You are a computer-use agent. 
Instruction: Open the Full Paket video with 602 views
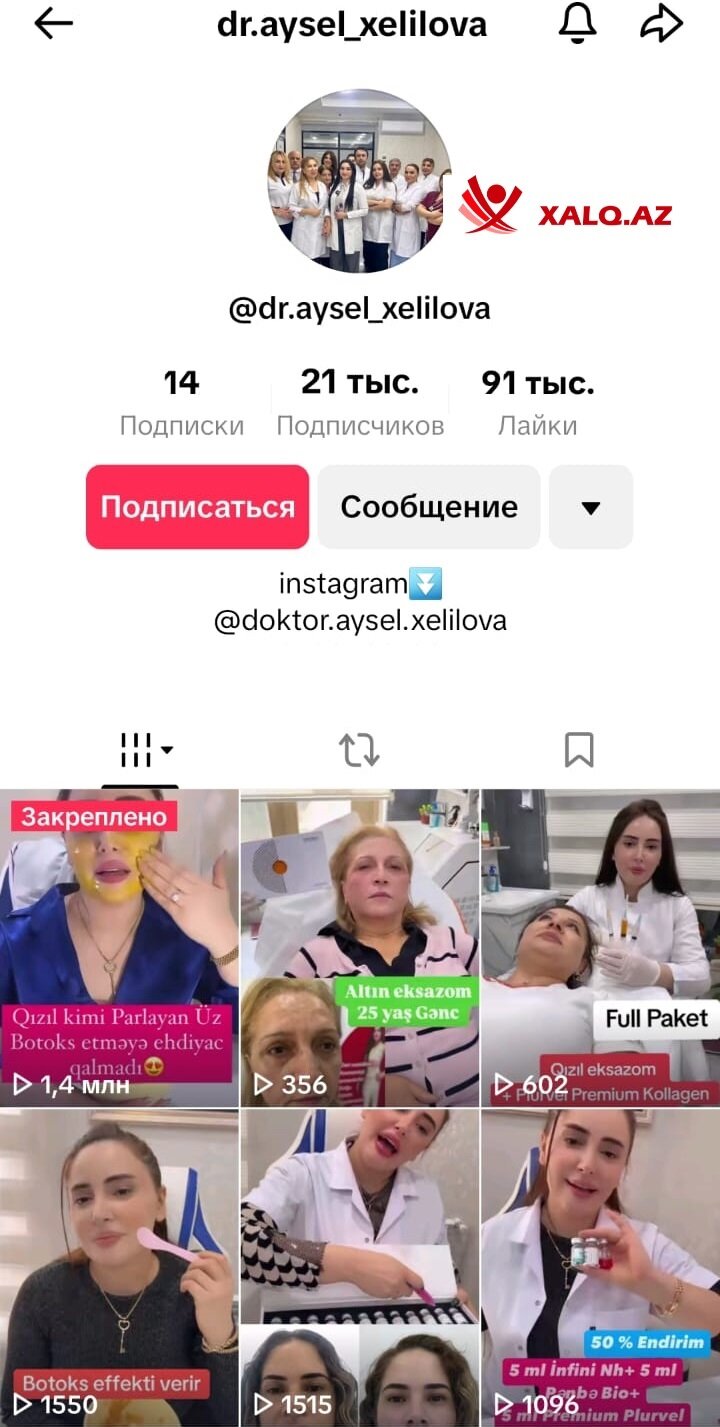tap(600, 948)
